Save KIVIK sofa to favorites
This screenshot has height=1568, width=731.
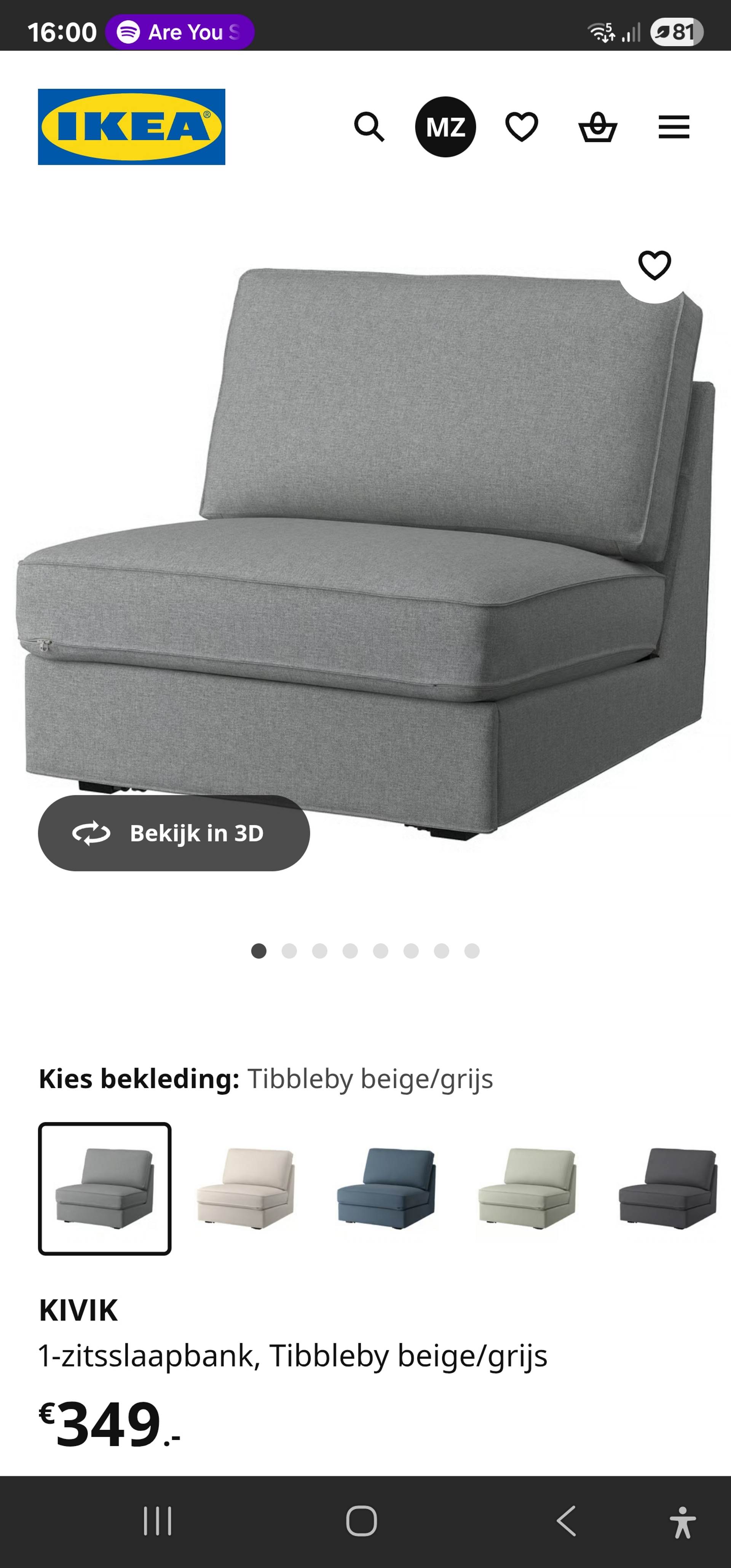pos(654,265)
